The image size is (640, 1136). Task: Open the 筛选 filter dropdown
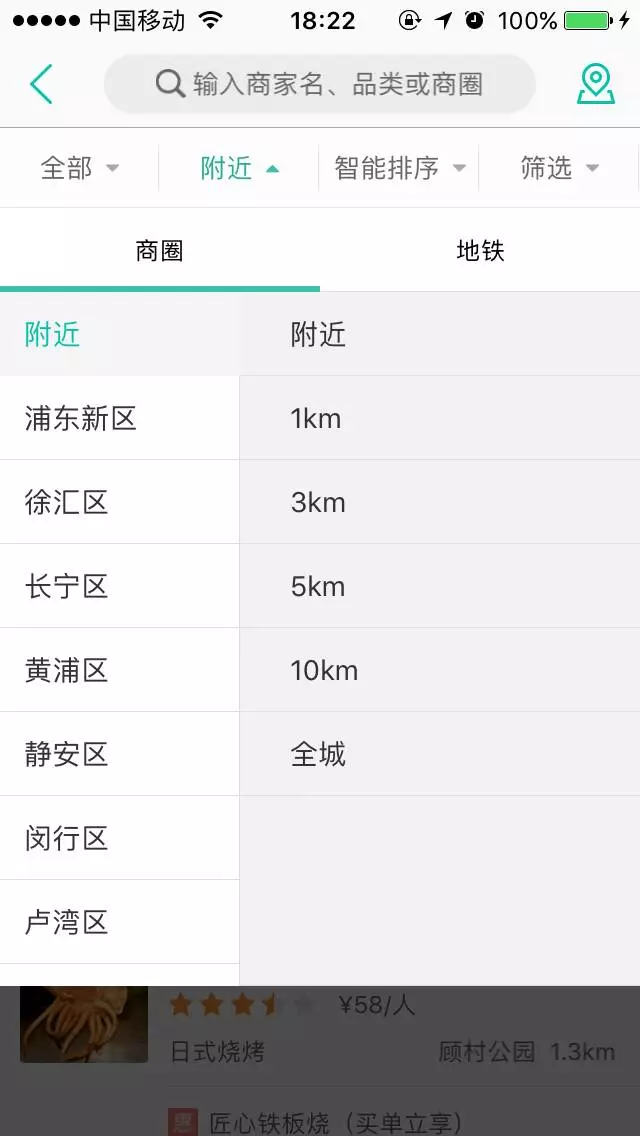559,168
